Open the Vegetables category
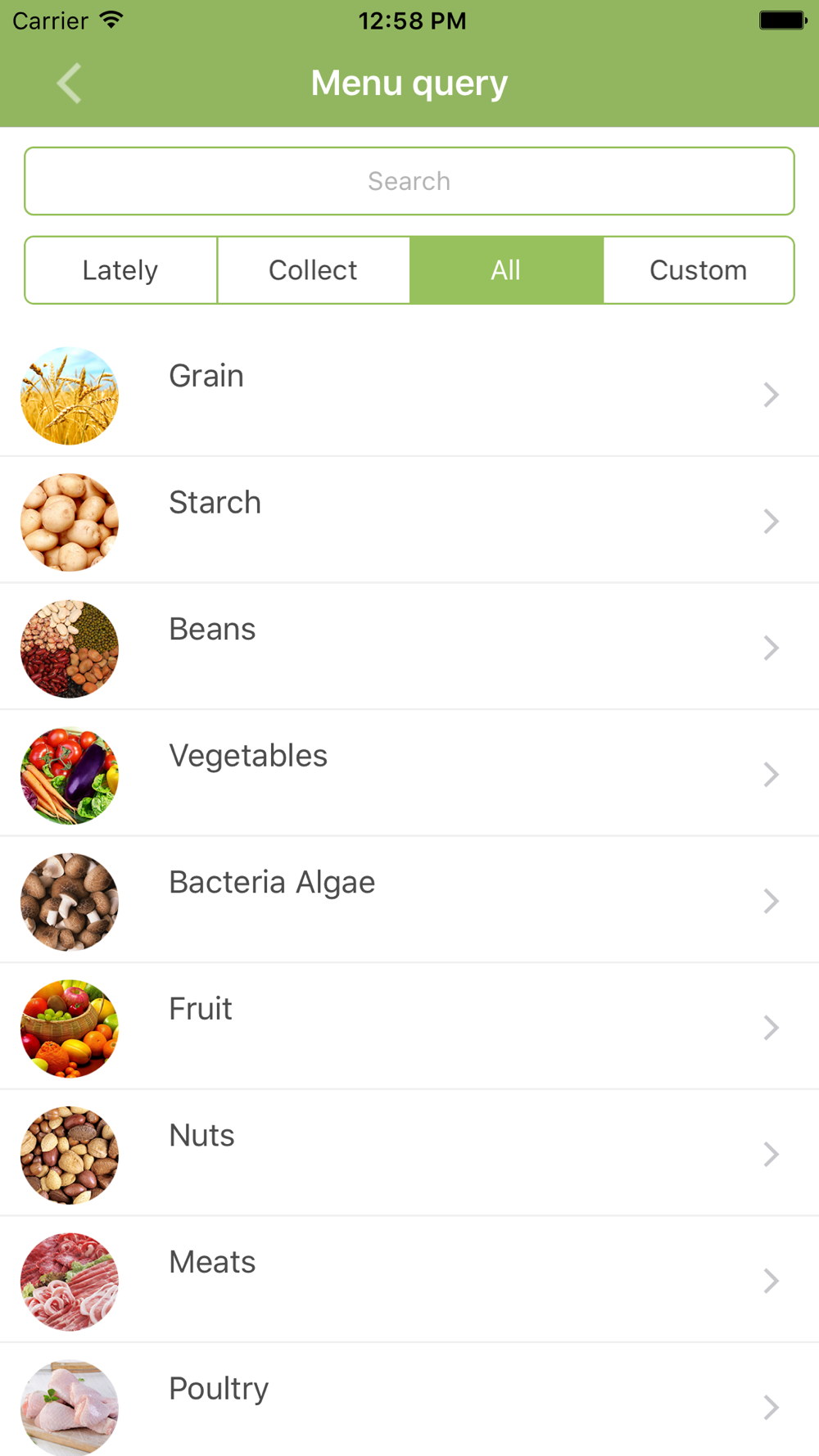This screenshot has height=1456, width=819. 409,774
